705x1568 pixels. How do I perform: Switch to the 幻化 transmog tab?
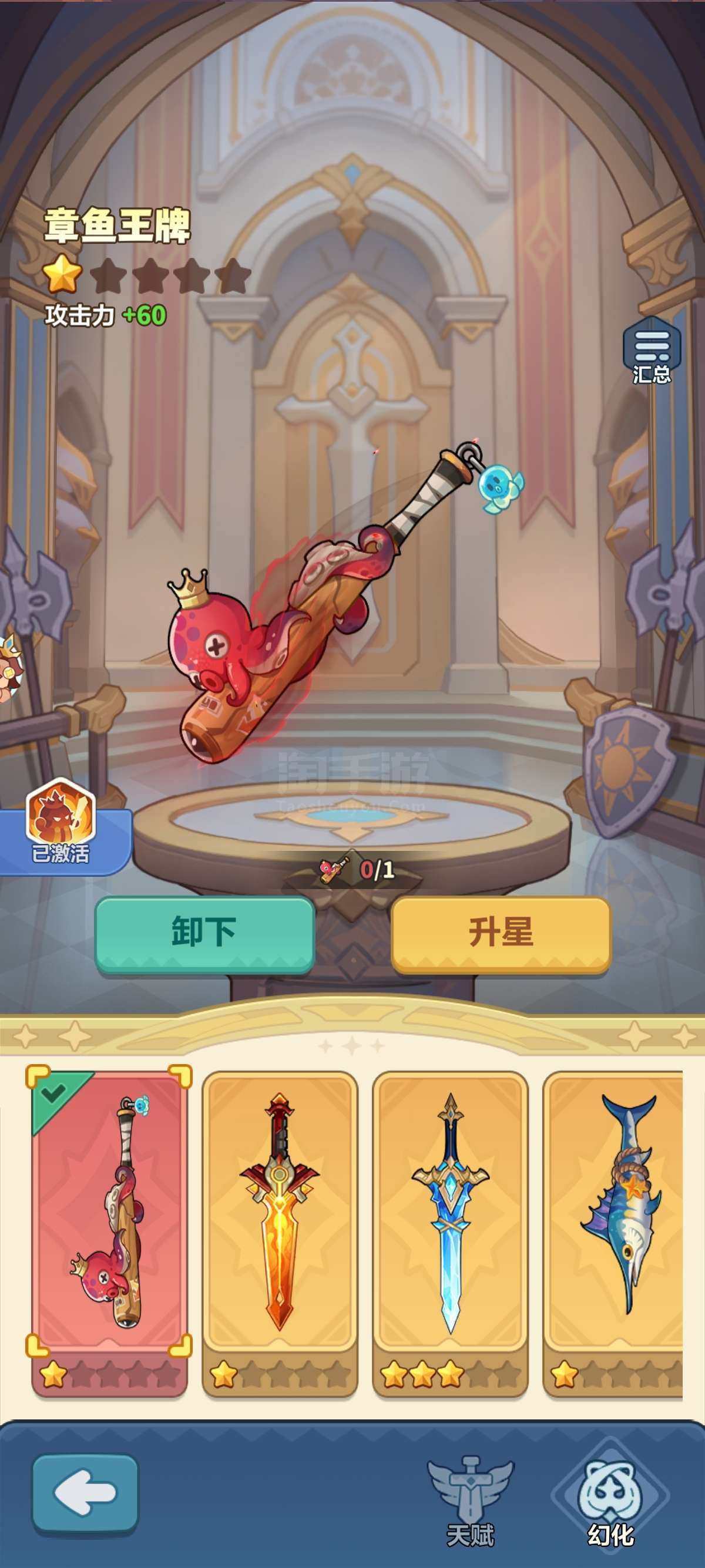(x=610, y=1500)
